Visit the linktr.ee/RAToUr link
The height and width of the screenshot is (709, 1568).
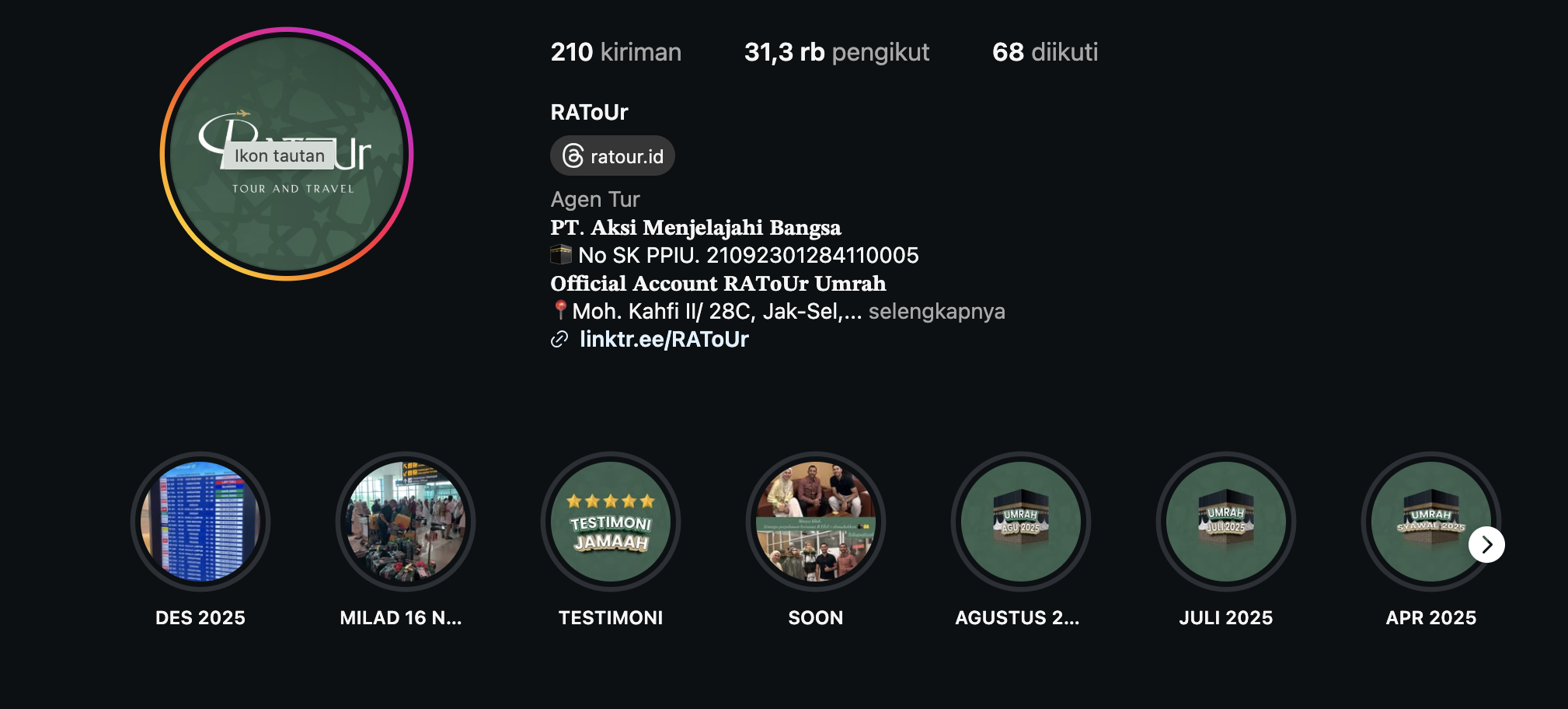[x=664, y=340]
